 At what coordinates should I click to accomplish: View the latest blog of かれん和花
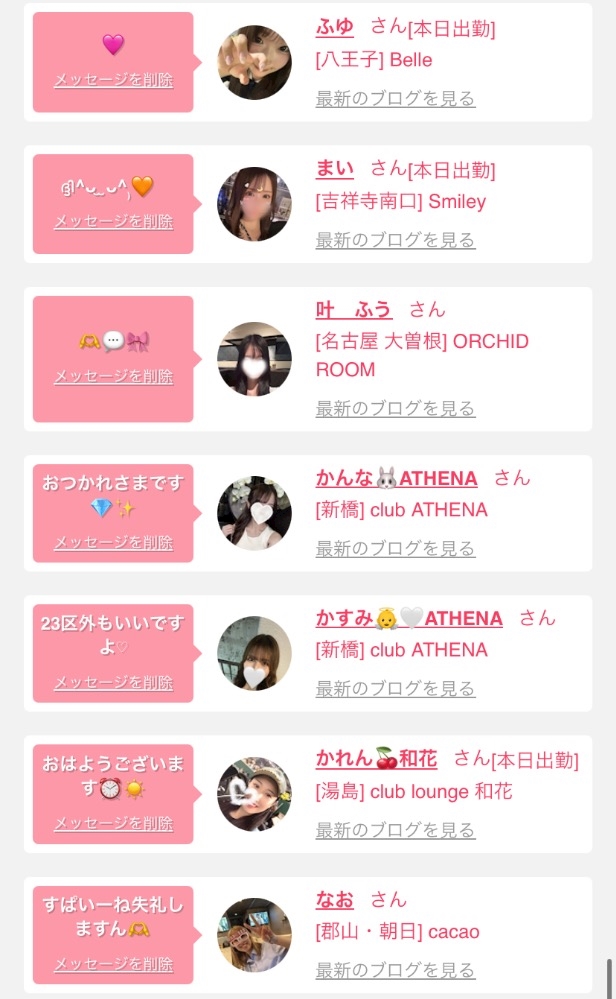click(396, 830)
